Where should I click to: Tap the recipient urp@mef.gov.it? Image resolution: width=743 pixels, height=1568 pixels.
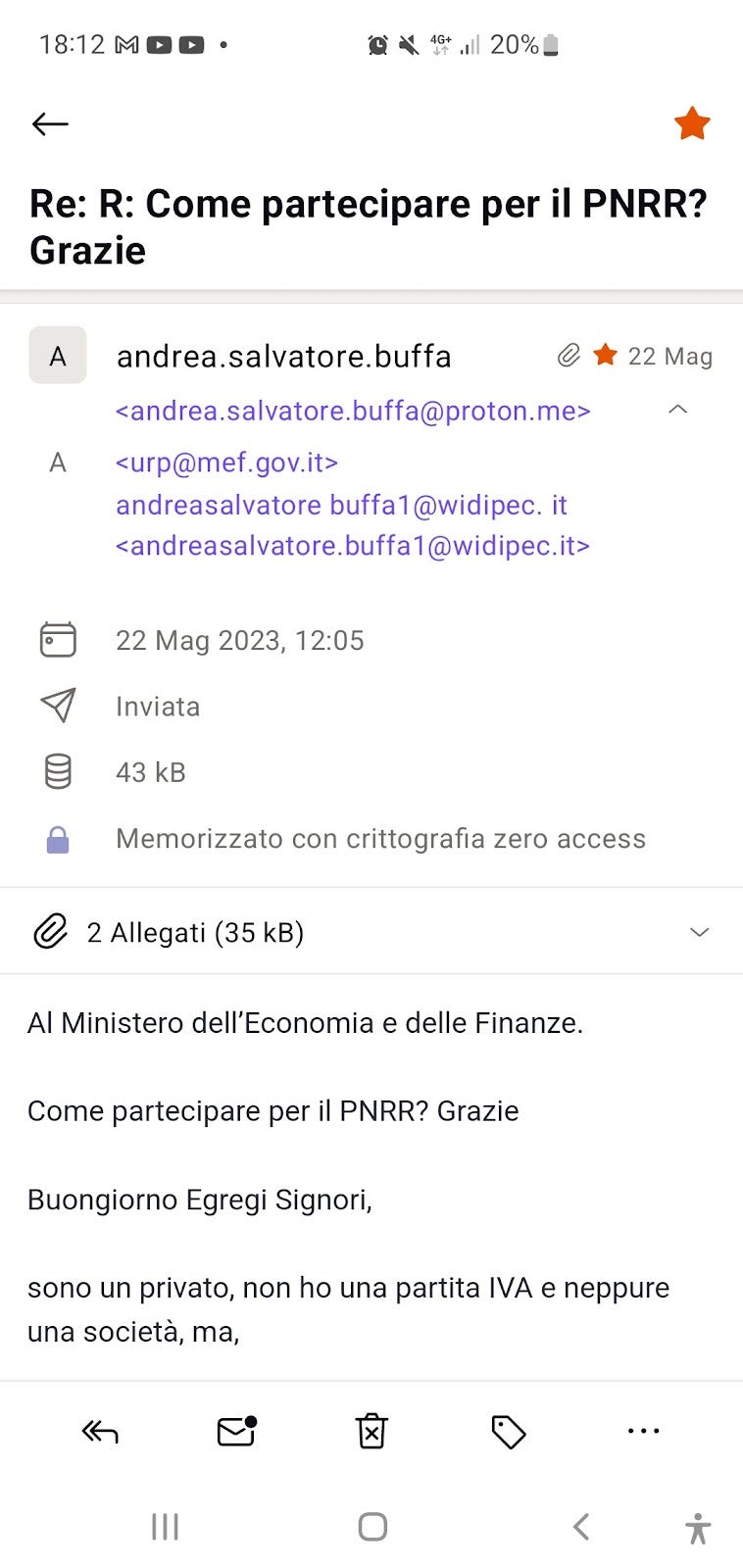tap(226, 463)
